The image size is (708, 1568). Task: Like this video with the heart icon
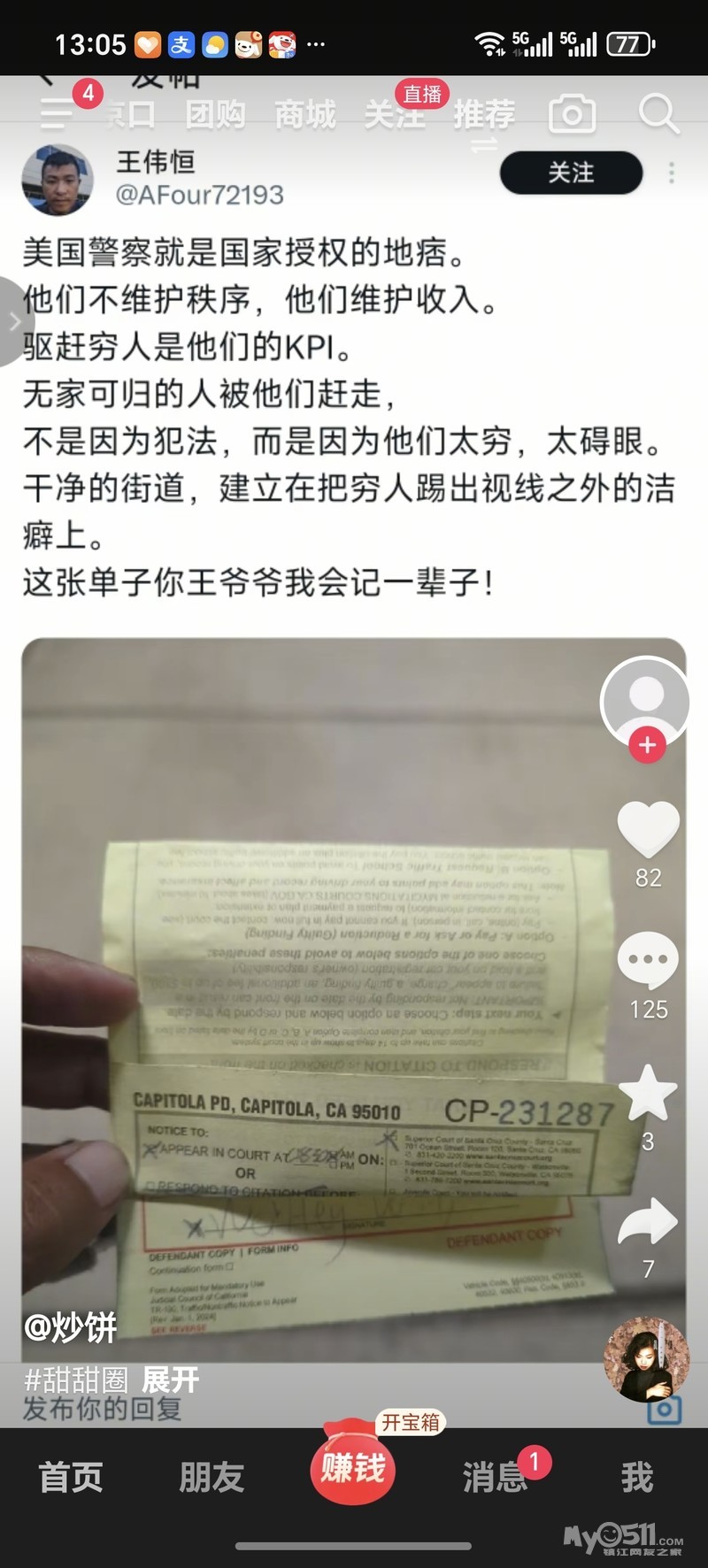[648, 828]
